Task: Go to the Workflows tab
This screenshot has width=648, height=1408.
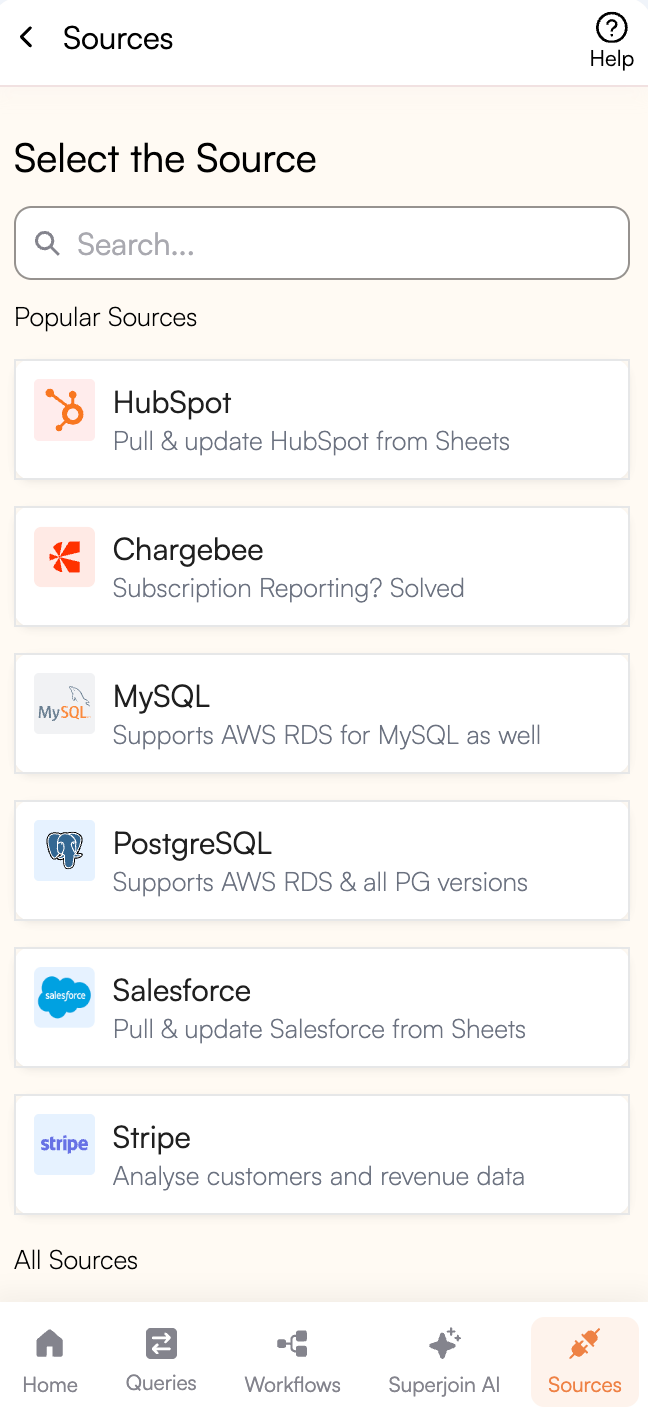Action: point(293,1361)
